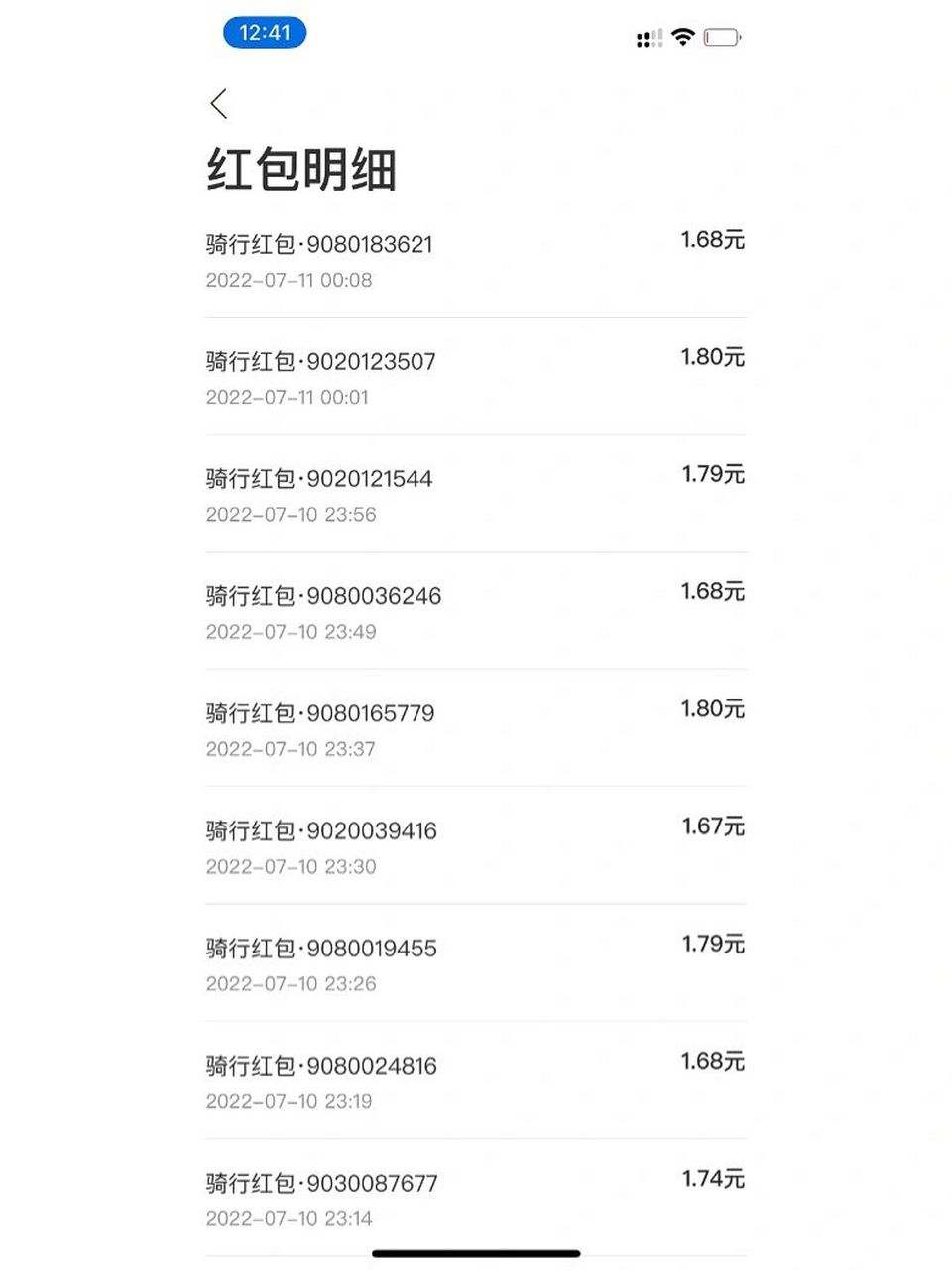This screenshot has width=952, height=1270.
Task: Tap the back chevron to return
Action: pyautogui.click(x=218, y=103)
